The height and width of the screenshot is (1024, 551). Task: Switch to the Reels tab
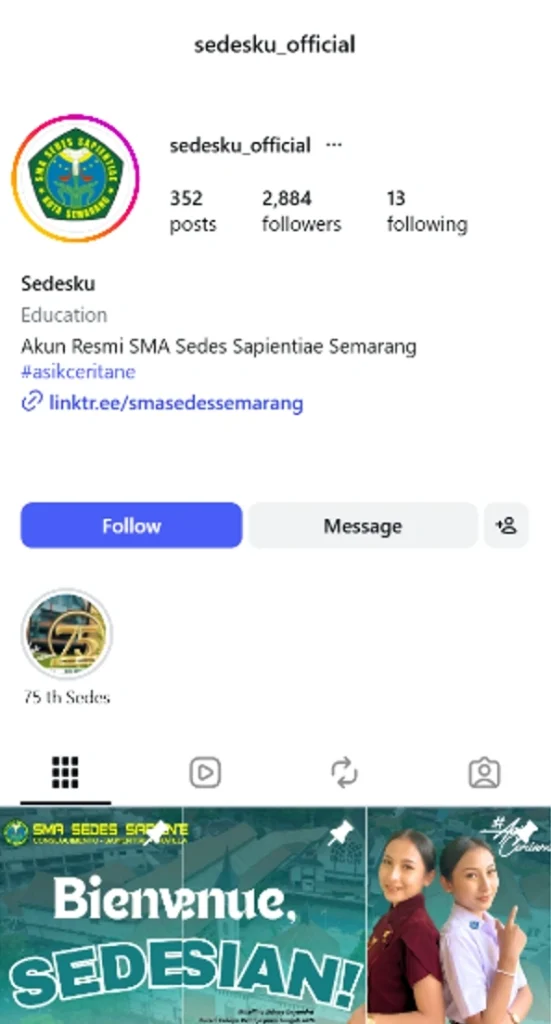205,773
